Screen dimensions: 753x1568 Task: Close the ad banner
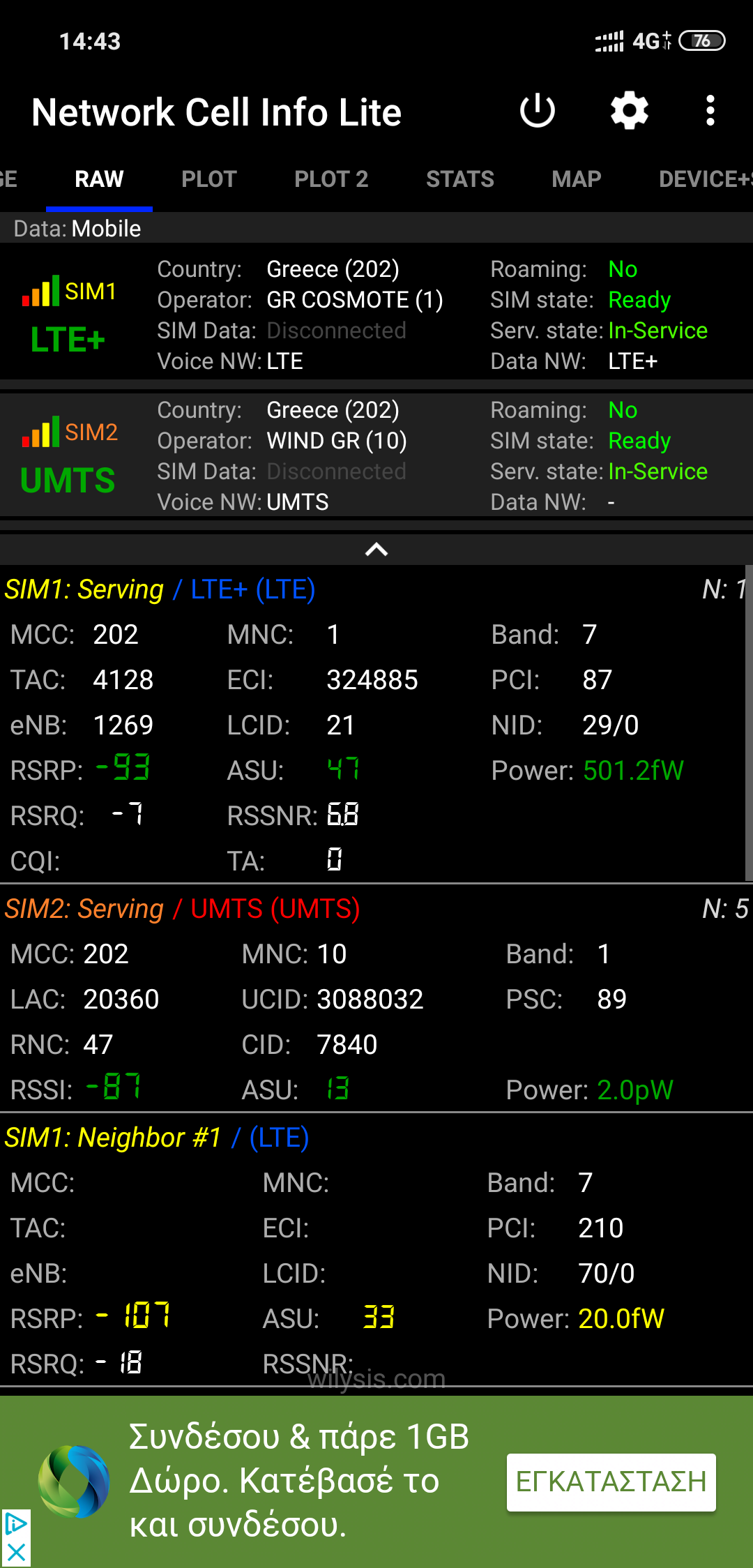15,1553
